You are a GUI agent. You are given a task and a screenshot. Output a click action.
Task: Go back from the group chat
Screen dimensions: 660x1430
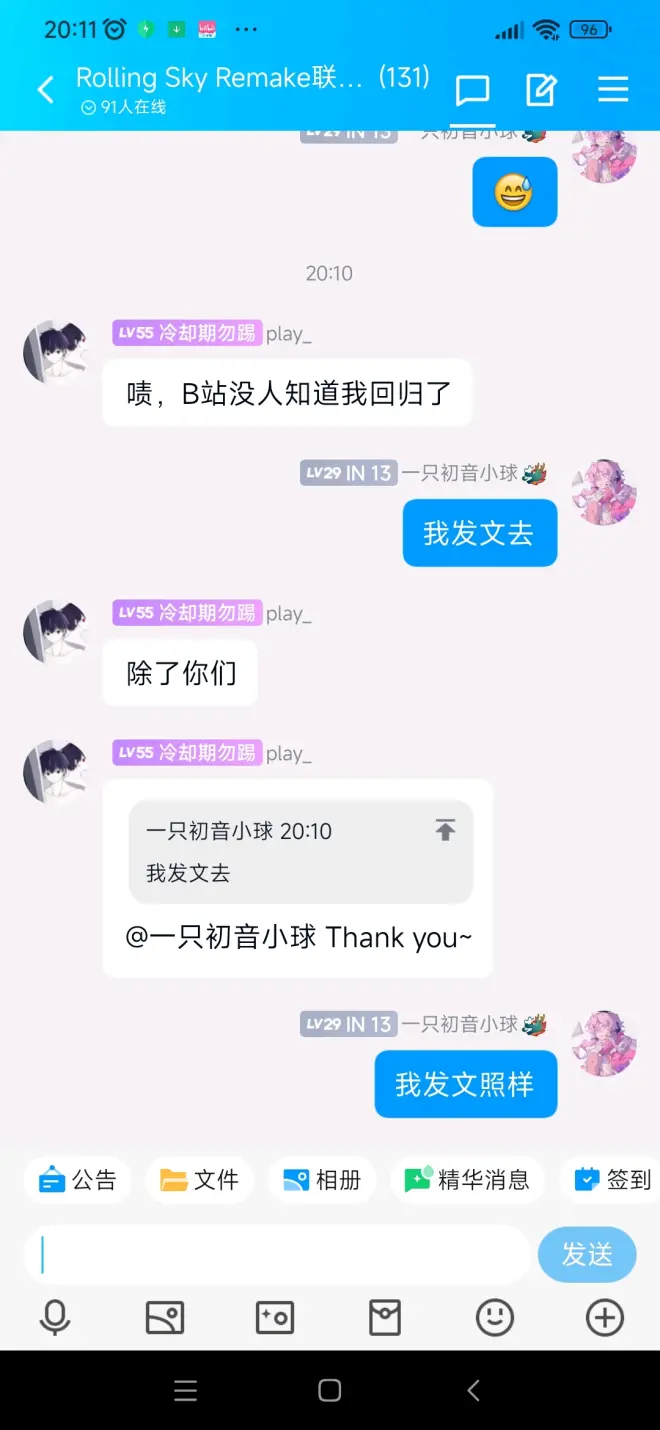click(x=46, y=90)
